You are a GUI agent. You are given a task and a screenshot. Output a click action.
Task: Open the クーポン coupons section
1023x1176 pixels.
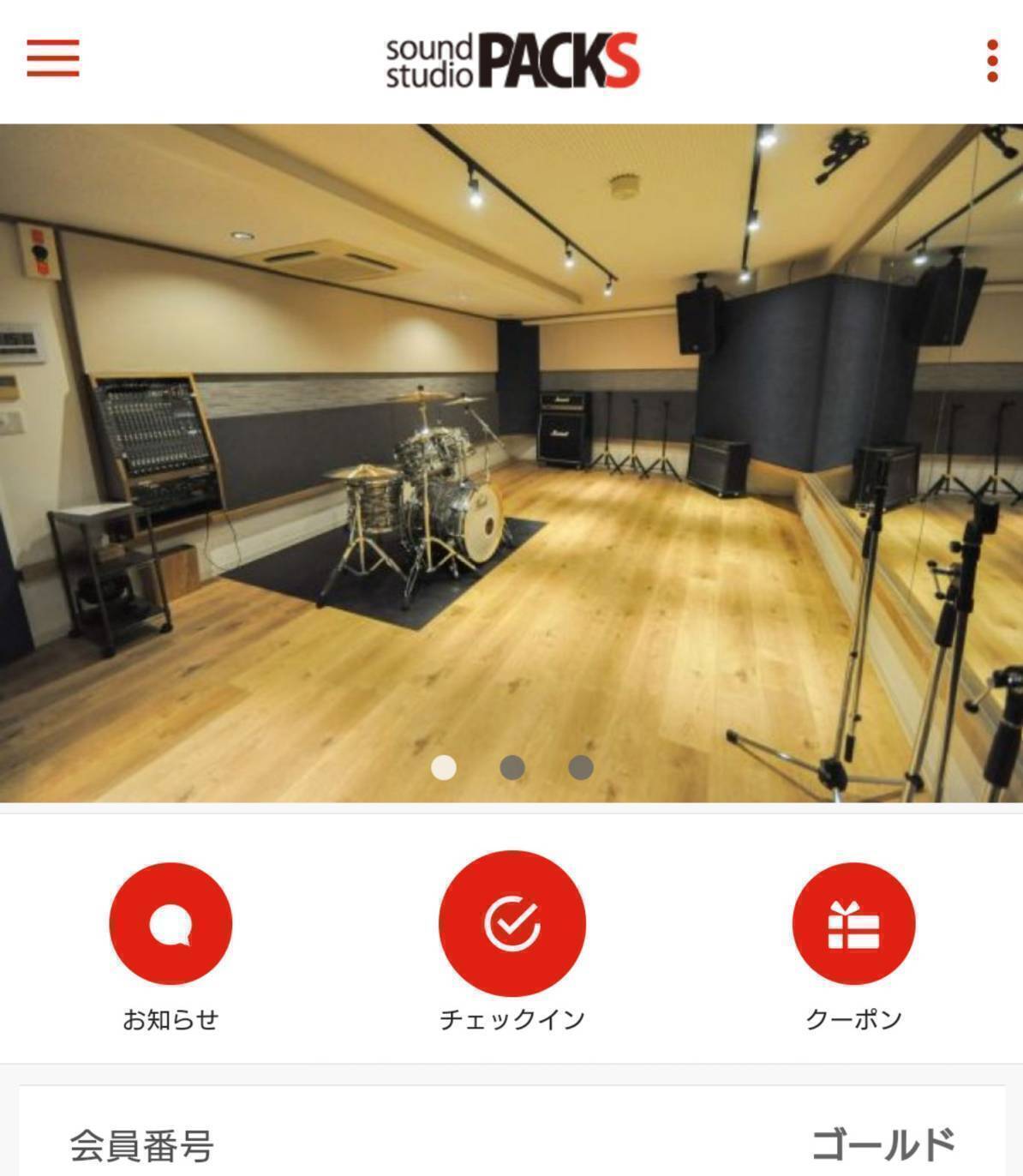(x=853, y=924)
